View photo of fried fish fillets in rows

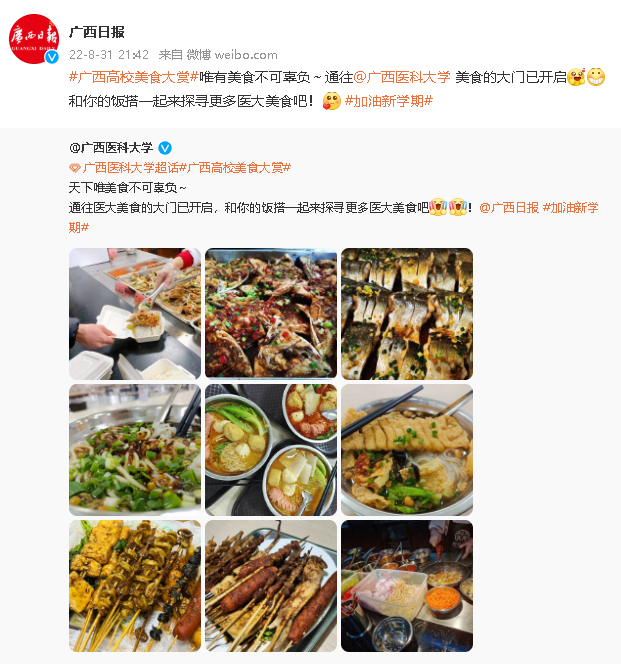tap(406, 314)
